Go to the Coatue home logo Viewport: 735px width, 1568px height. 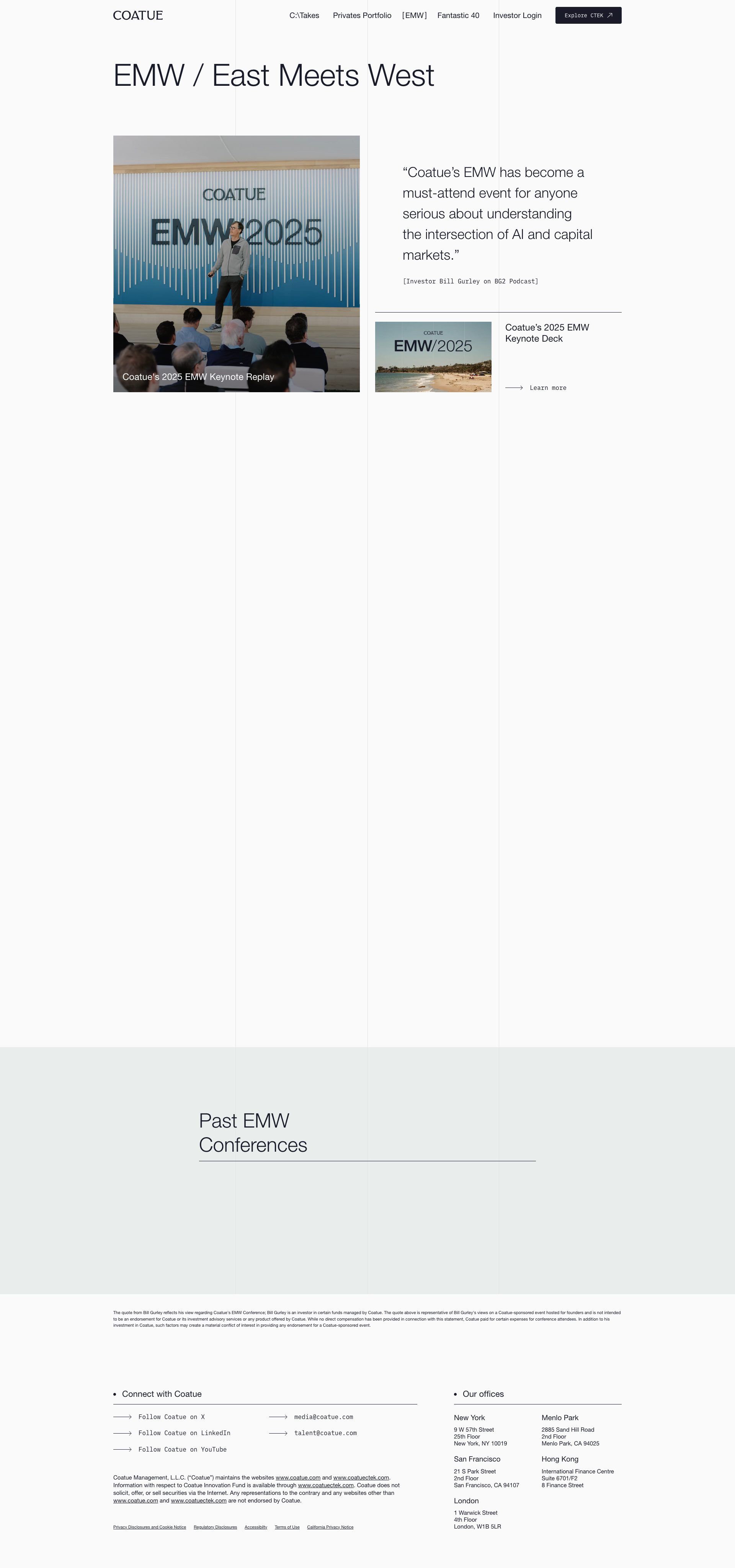click(137, 15)
